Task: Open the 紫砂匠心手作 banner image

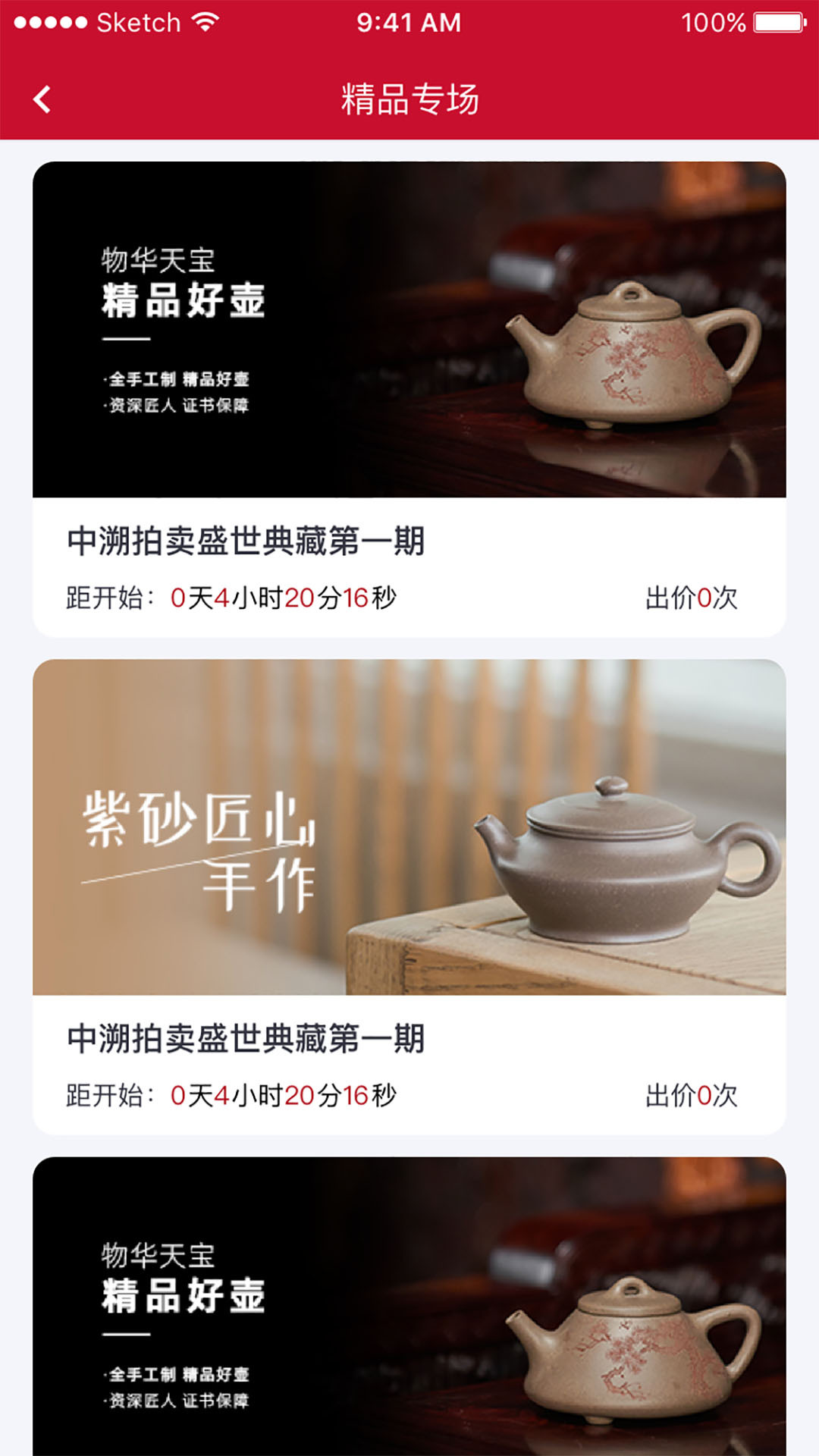Action: click(409, 830)
